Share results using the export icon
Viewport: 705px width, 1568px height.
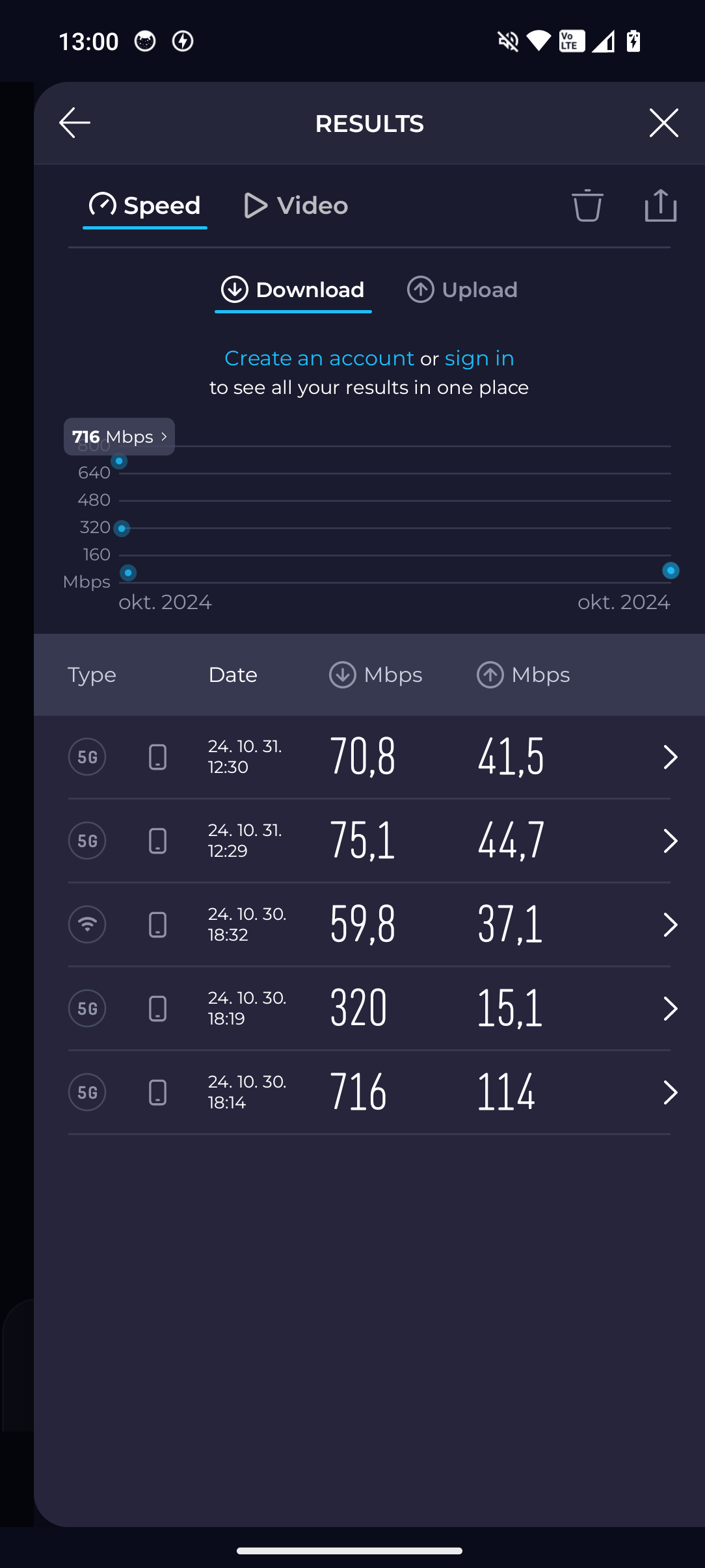661,205
